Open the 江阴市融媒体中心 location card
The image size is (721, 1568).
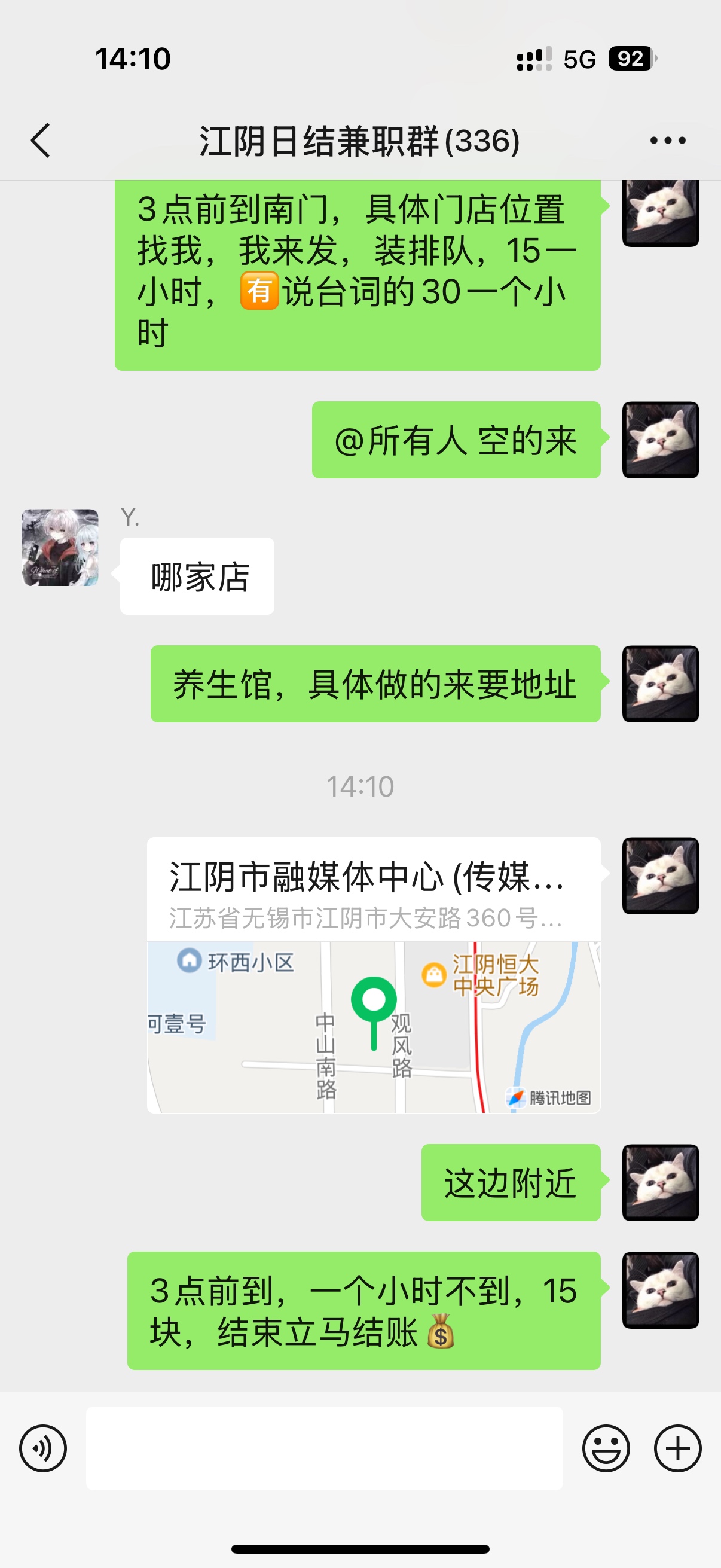click(x=373, y=975)
